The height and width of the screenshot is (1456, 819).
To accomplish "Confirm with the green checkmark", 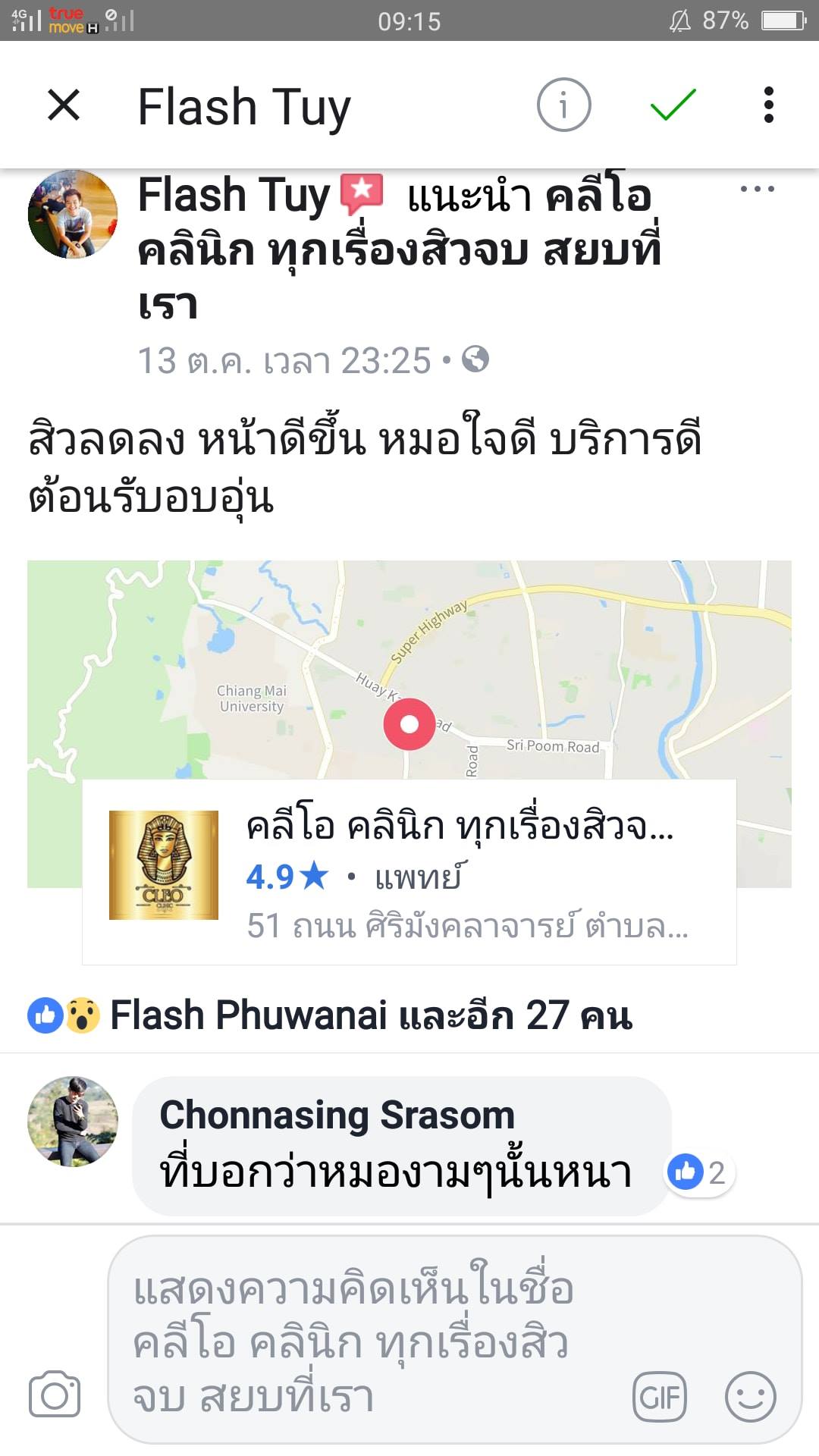I will (673, 105).
